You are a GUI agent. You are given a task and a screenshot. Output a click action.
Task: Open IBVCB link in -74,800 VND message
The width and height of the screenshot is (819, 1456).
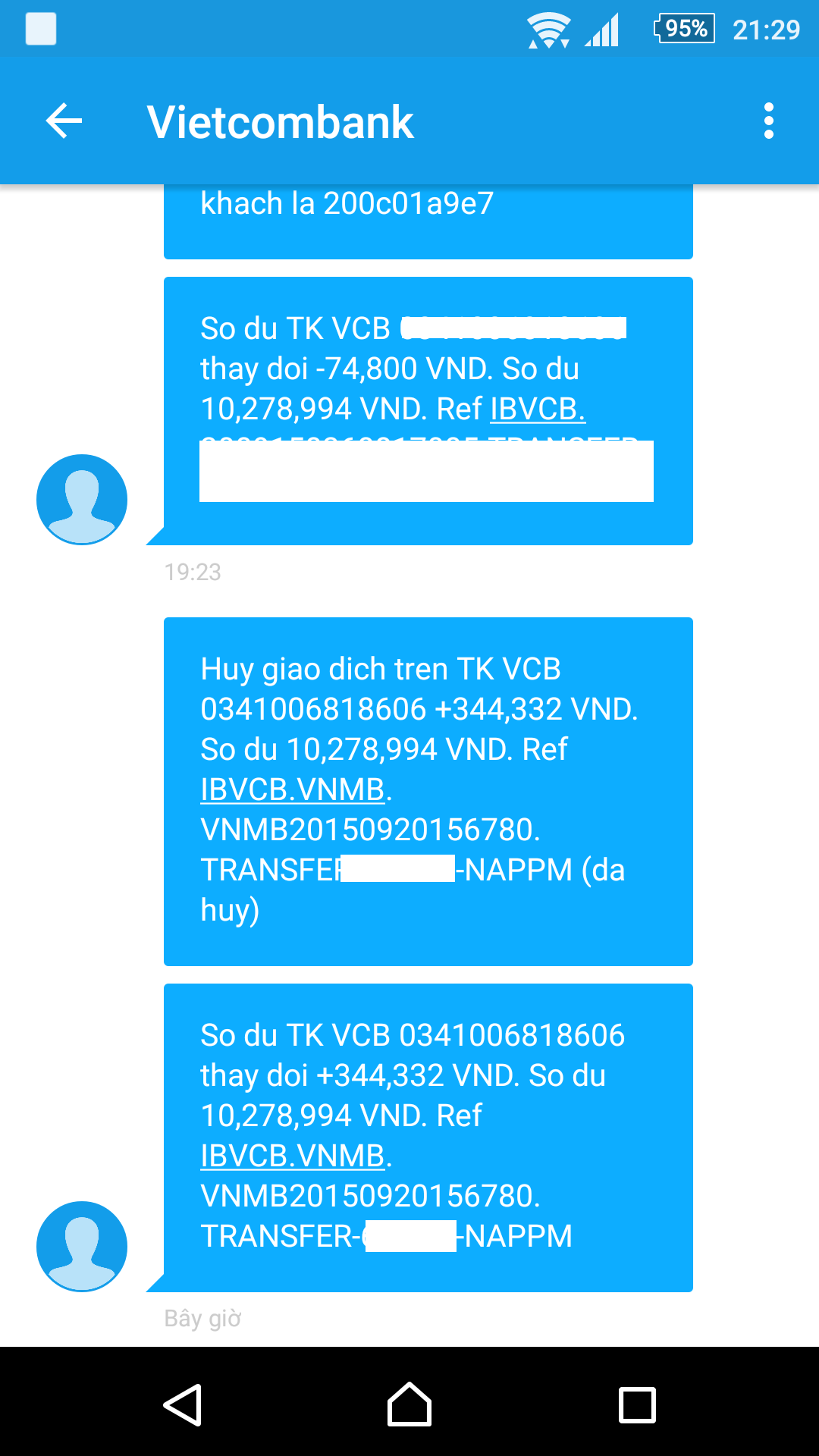[537, 409]
